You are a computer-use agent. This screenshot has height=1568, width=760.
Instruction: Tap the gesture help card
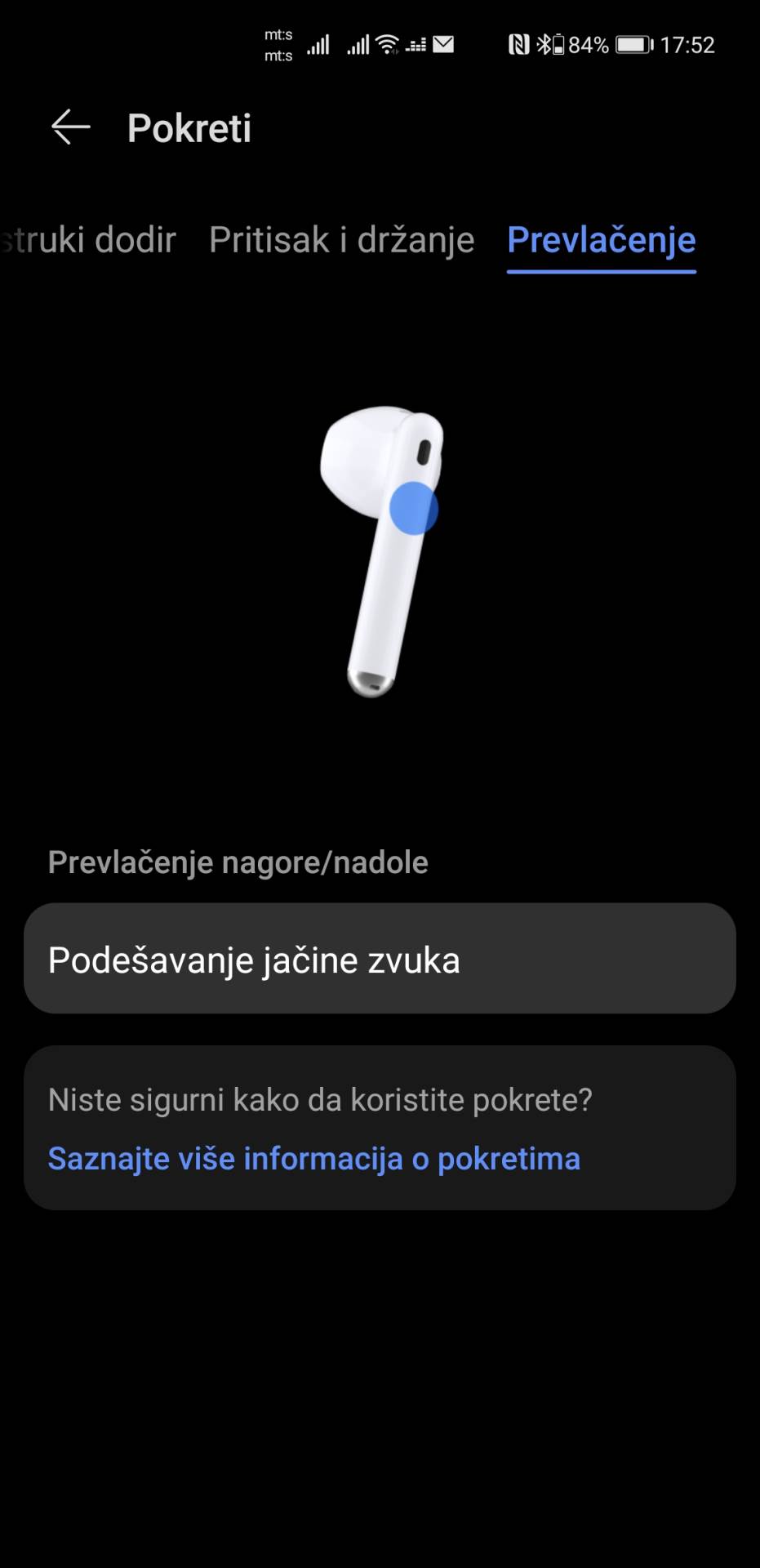[380, 1129]
